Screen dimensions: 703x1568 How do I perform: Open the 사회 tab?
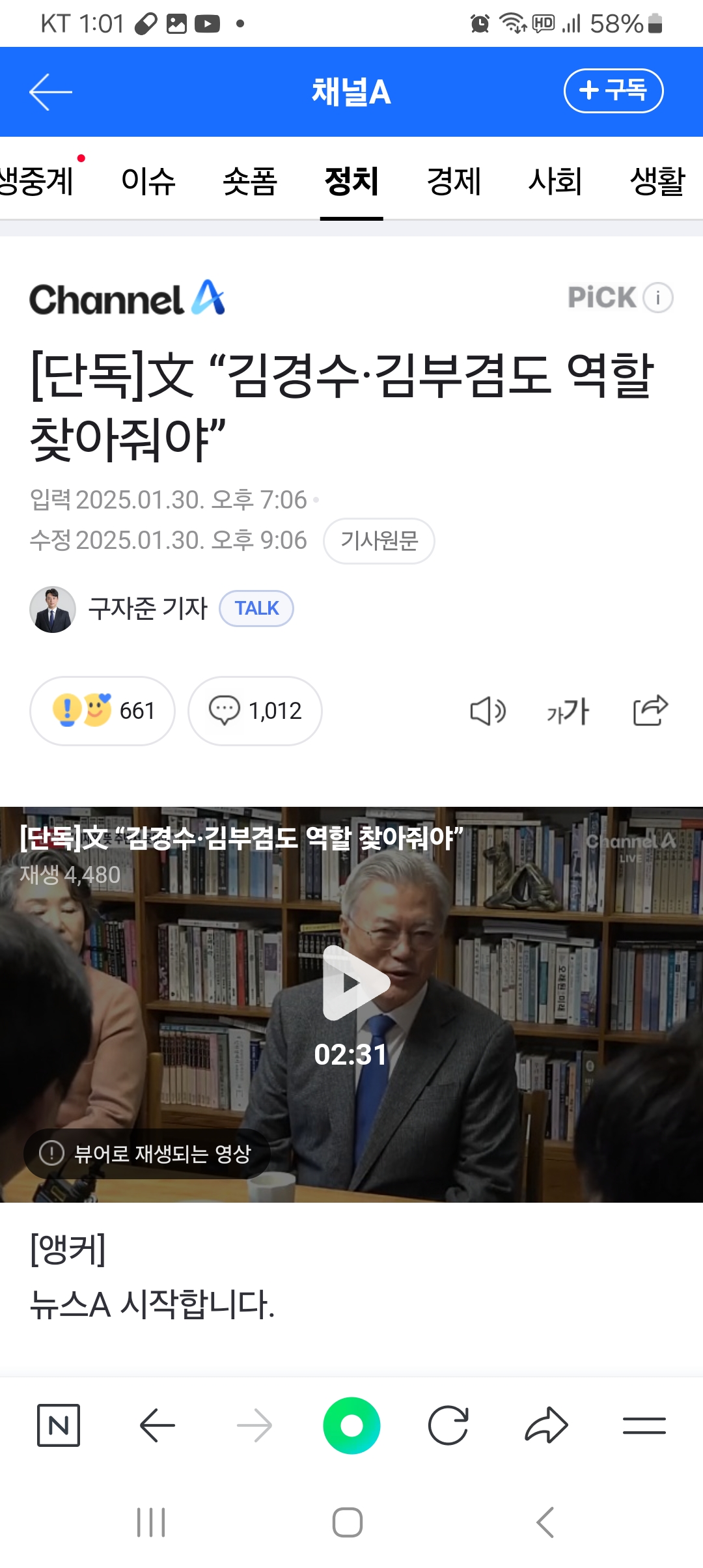coord(555,181)
